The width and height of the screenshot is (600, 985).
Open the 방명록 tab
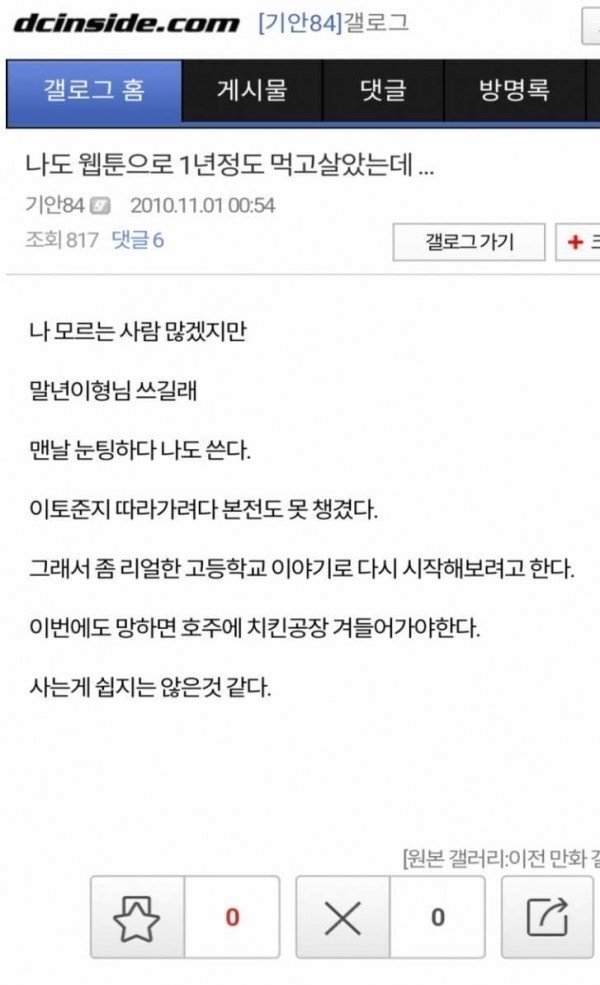tap(513, 91)
